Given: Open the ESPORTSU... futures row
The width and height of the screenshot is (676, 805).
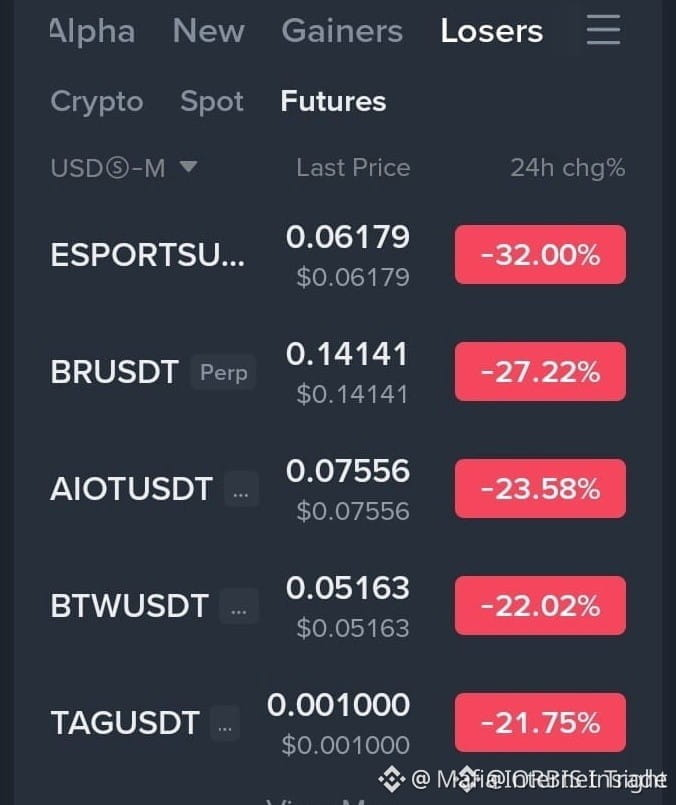Looking at the screenshot, I should 338,255.
